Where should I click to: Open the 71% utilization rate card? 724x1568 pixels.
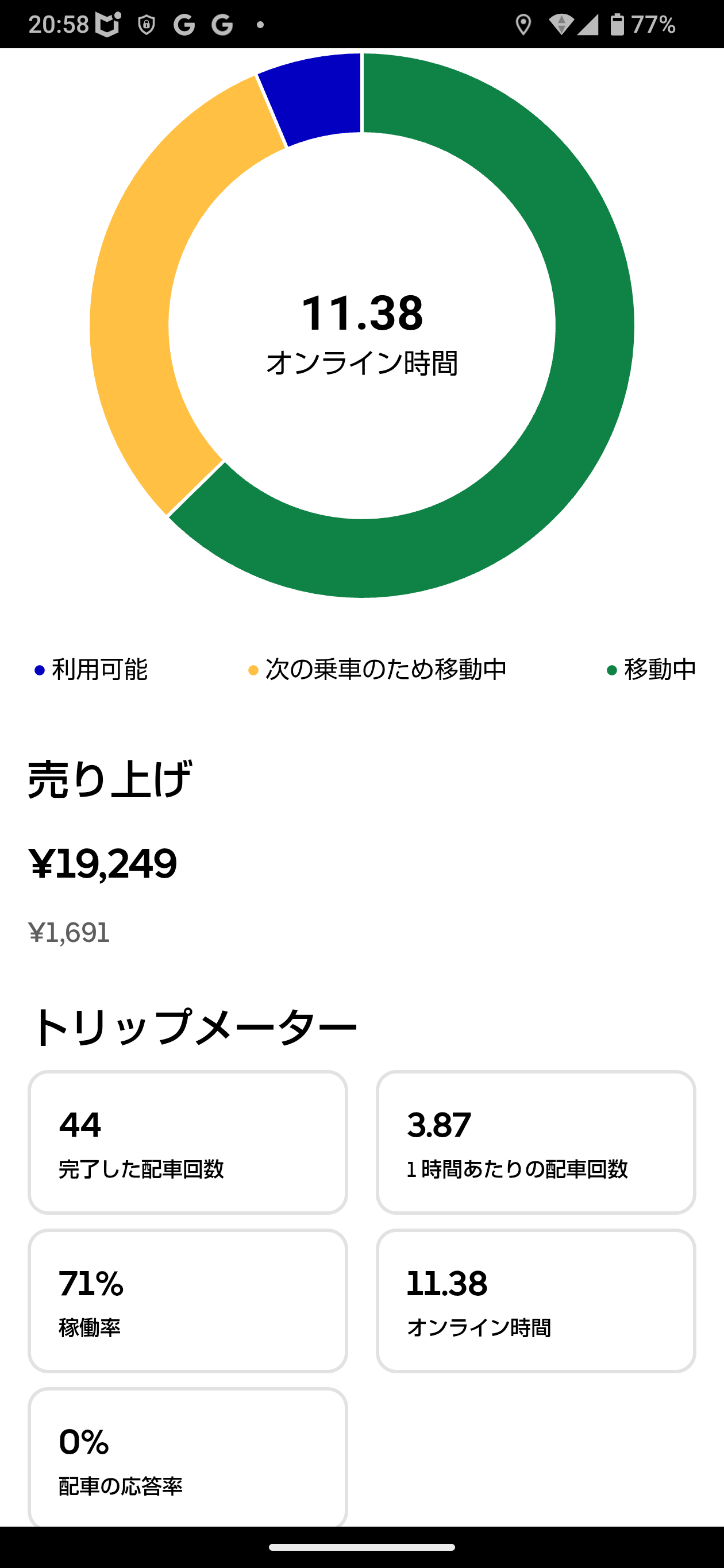(187, 1301)
